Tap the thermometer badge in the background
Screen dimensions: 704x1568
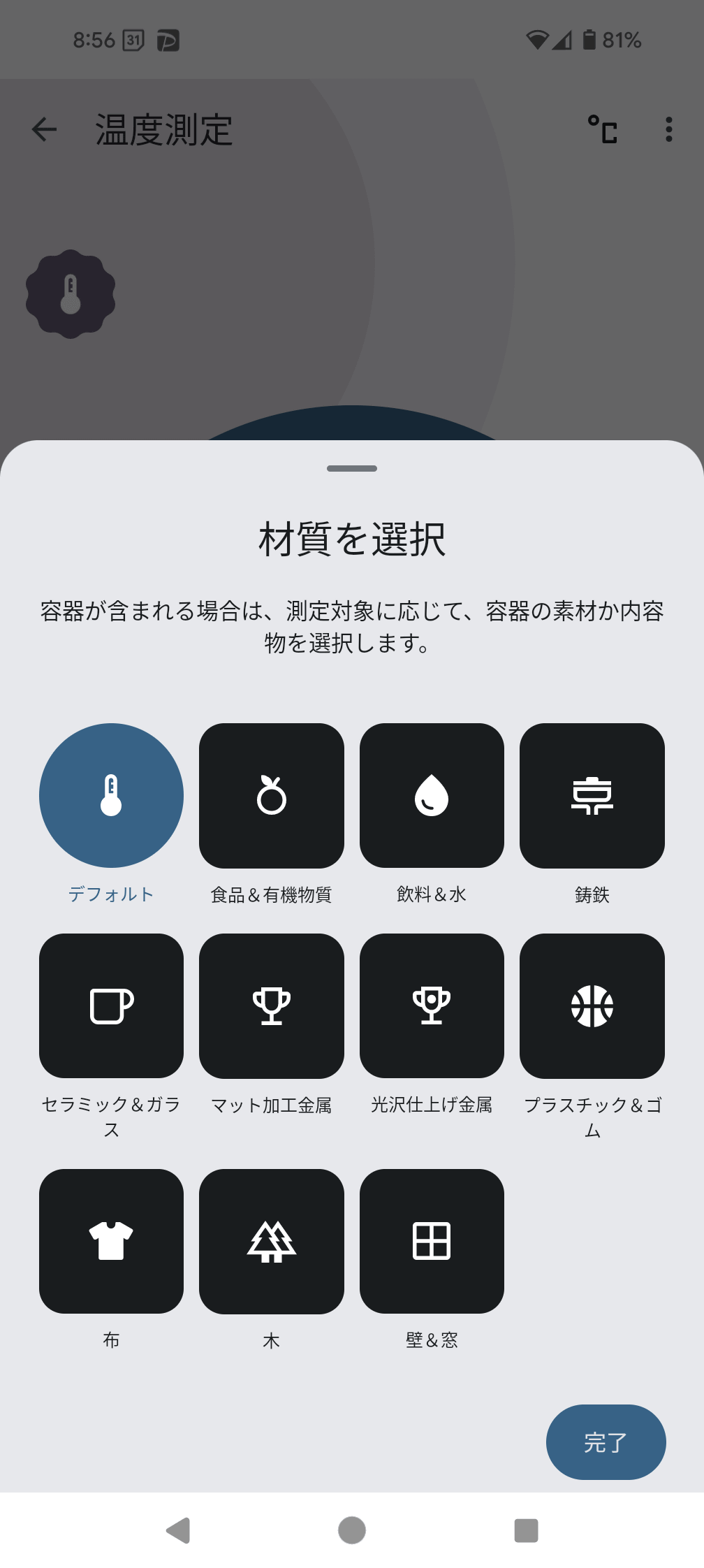tap(71, 293)
